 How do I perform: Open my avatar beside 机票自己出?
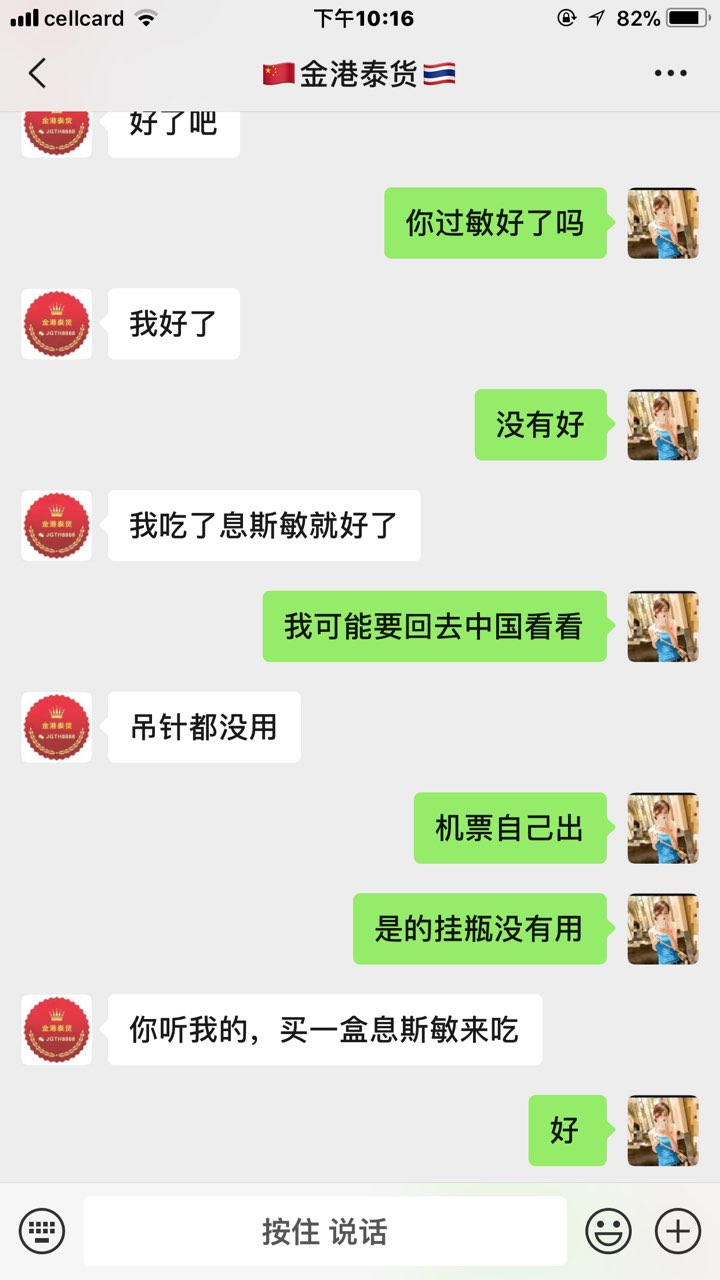click(662, 828)
